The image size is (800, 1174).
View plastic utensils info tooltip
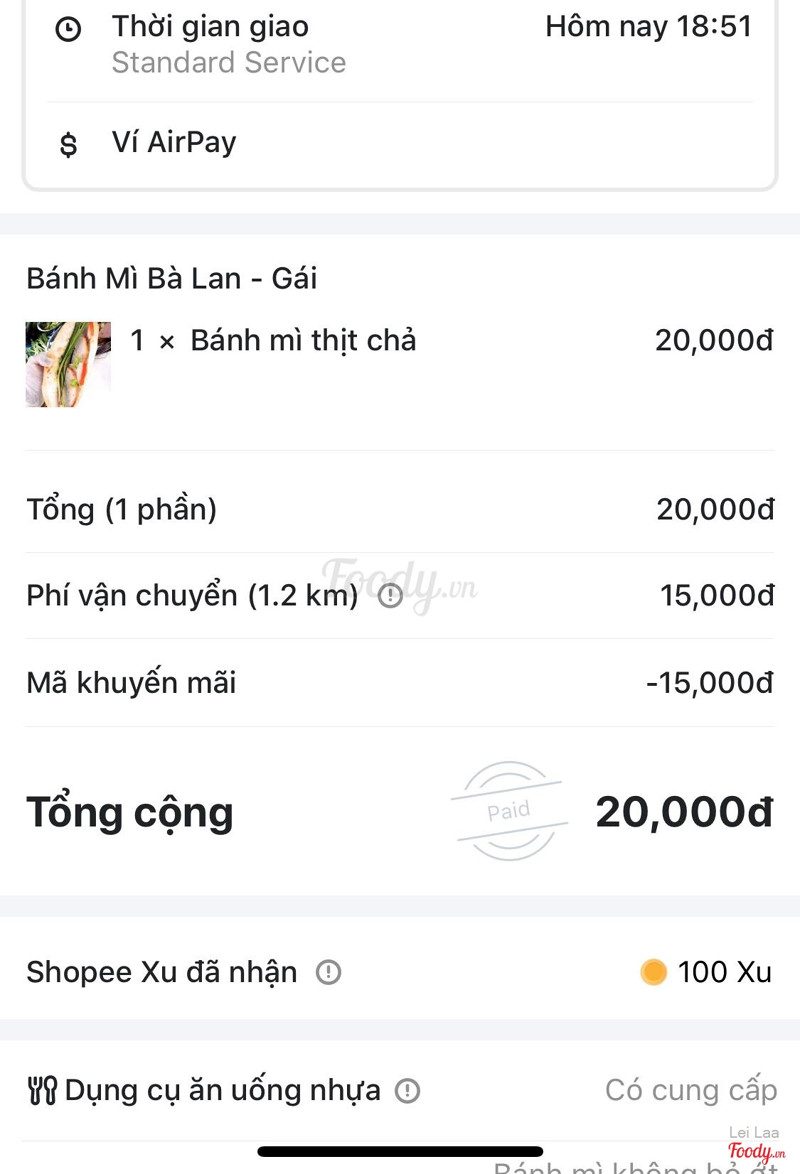pyautogui.click(x=407, y=1090)
